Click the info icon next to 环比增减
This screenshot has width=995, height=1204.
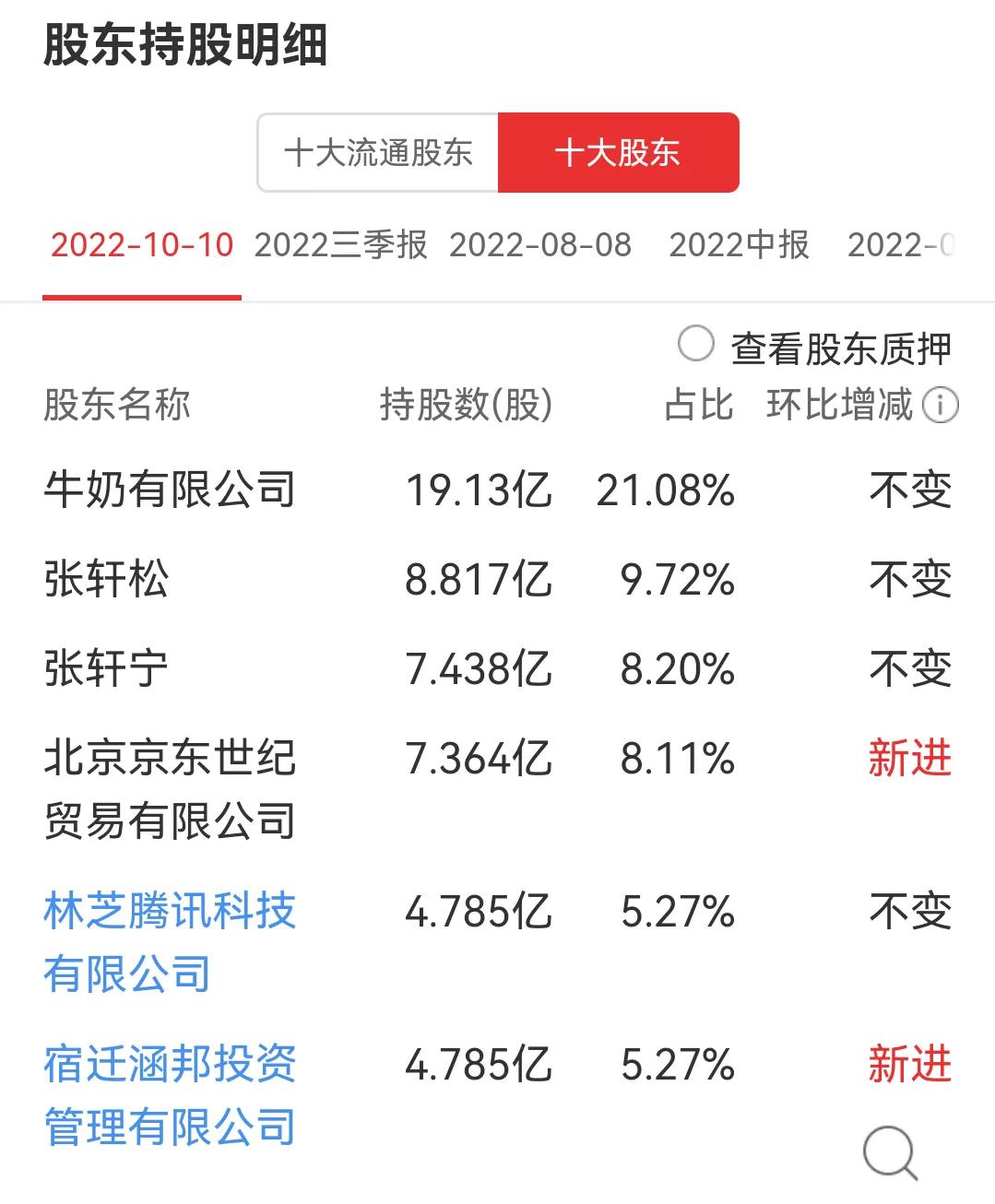click(940, 406)
